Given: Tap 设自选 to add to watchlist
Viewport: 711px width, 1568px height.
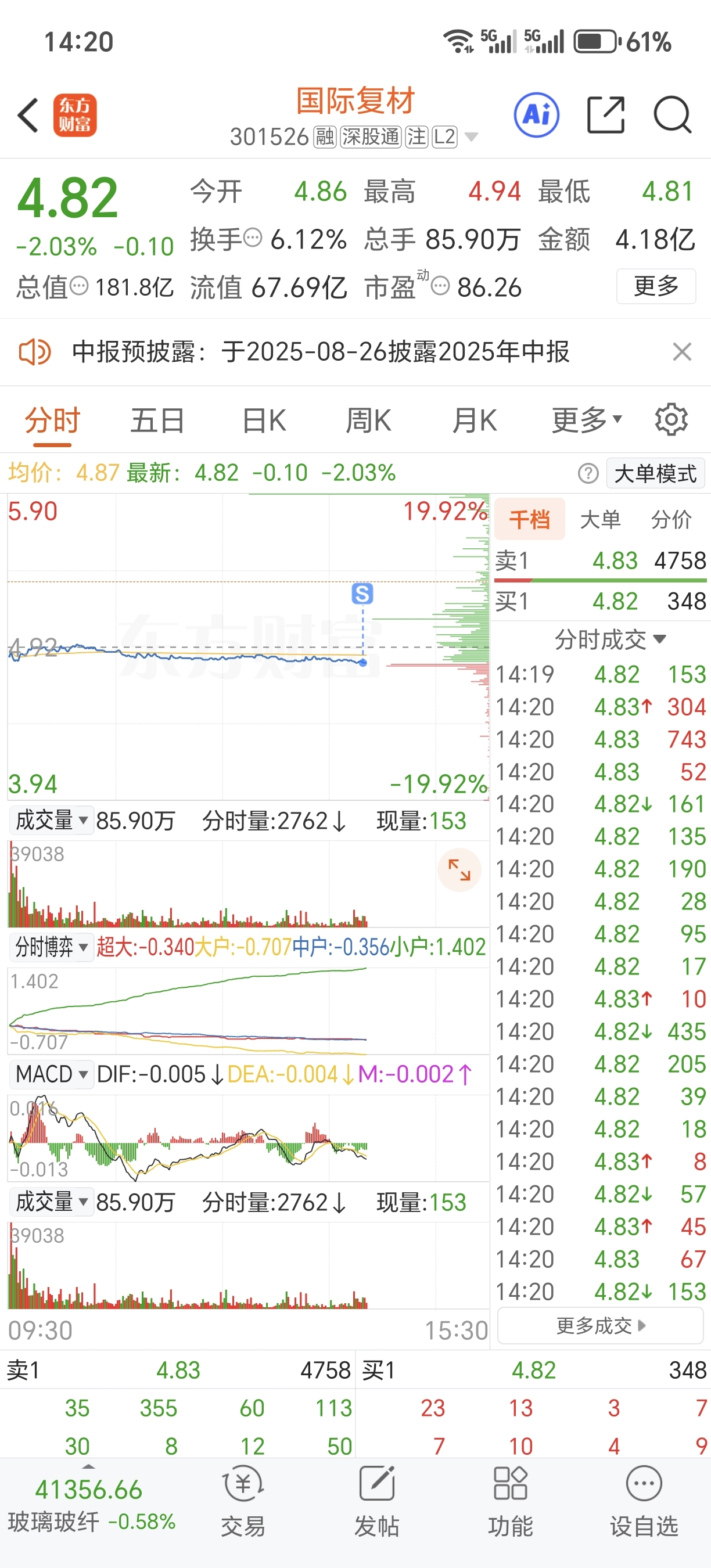Looking at the screenshot, I should click(x=644, y=1501).
